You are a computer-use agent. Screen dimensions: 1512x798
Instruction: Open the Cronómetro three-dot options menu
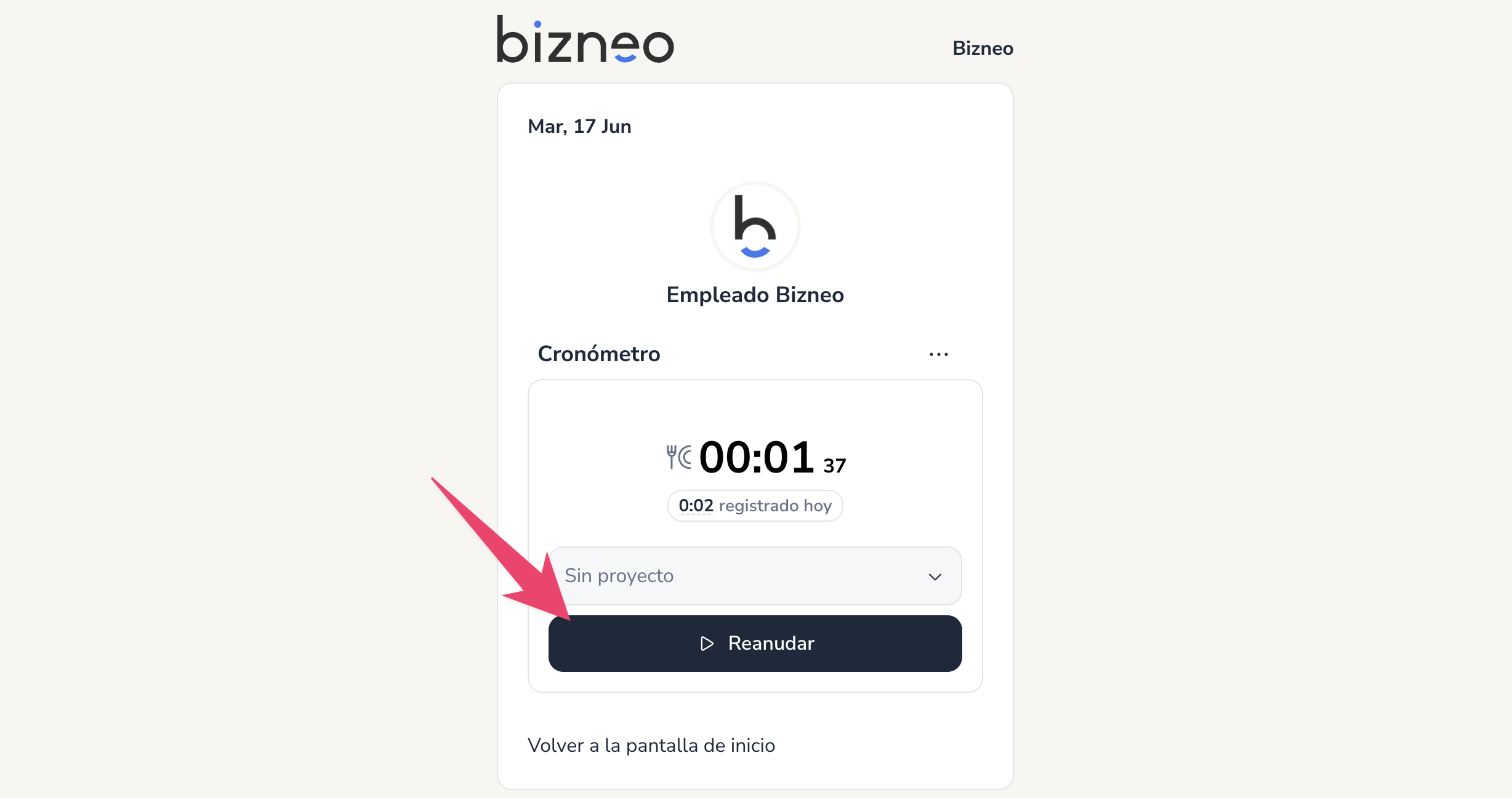point(938,354)
